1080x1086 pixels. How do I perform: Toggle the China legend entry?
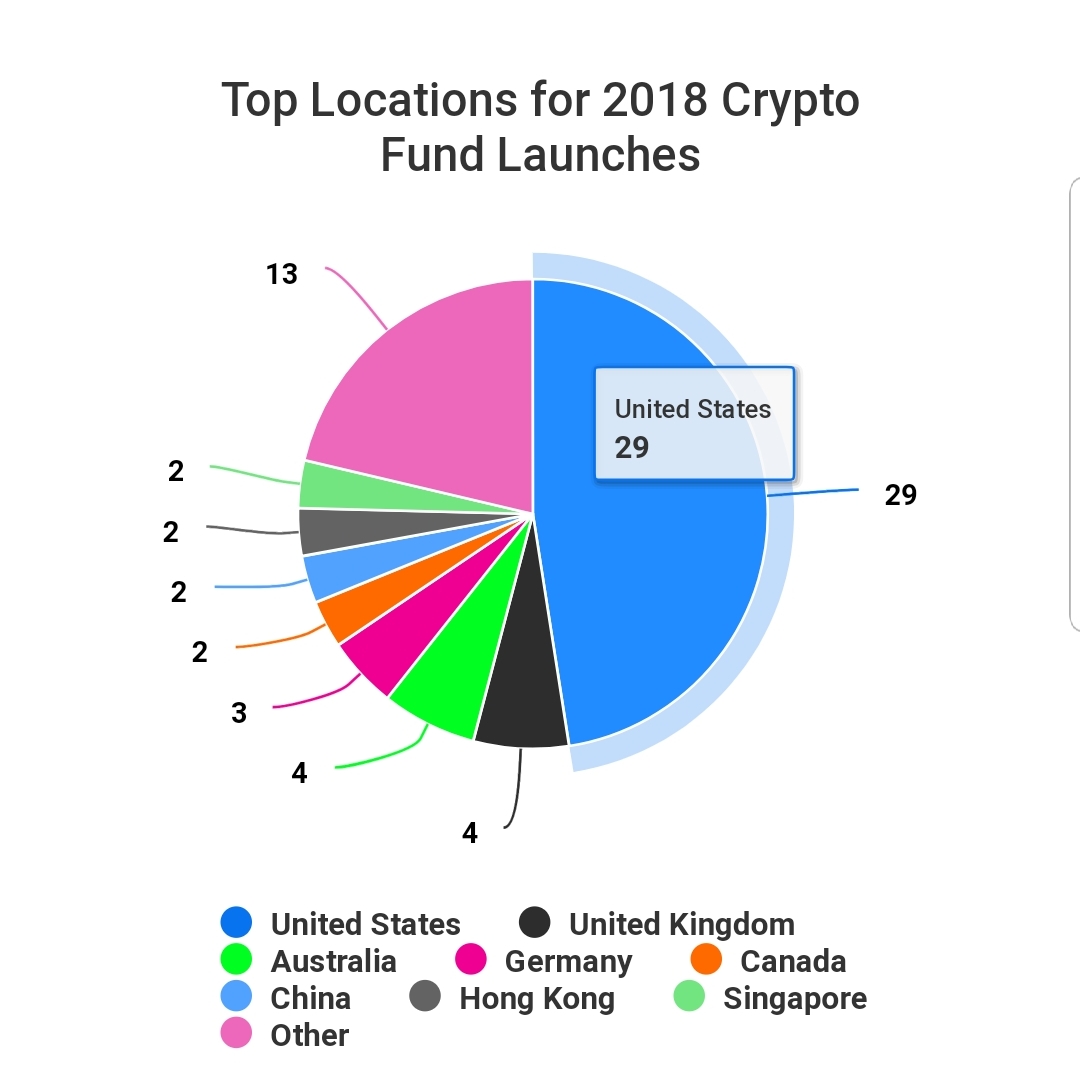click(285, 998)
